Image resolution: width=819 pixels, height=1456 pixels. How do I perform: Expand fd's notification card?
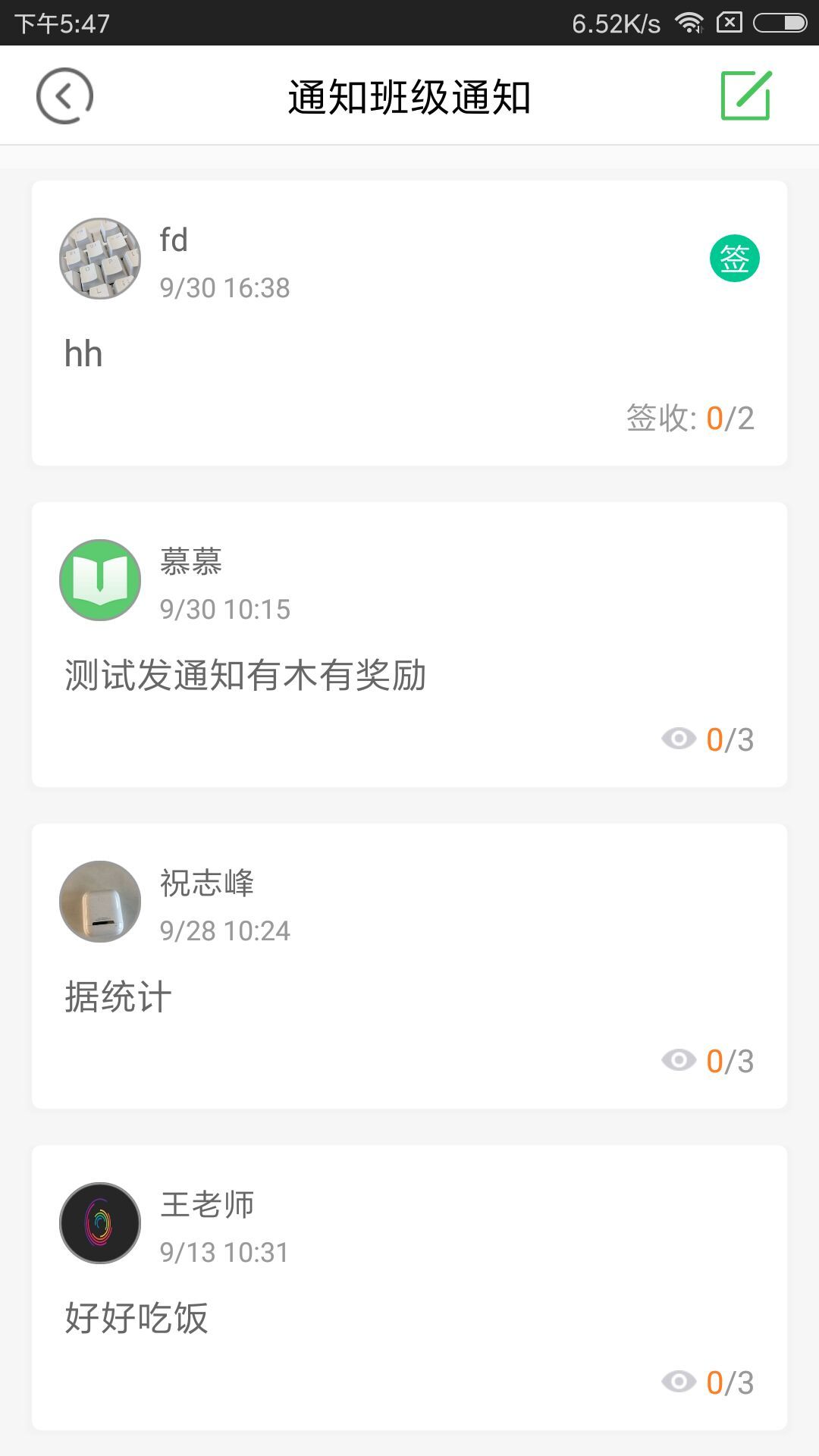click(x=409, y=318)
